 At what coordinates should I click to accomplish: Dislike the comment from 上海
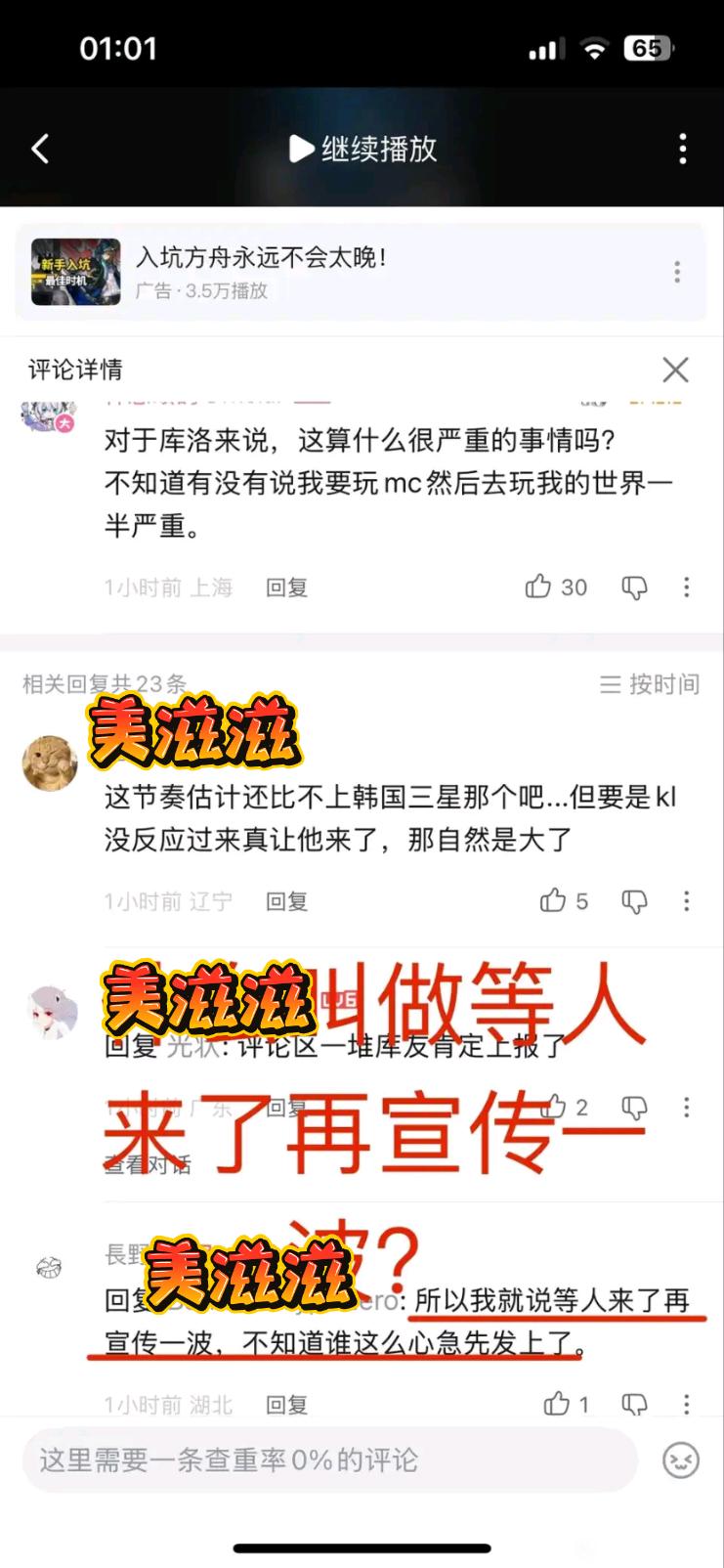coord(634,587)
